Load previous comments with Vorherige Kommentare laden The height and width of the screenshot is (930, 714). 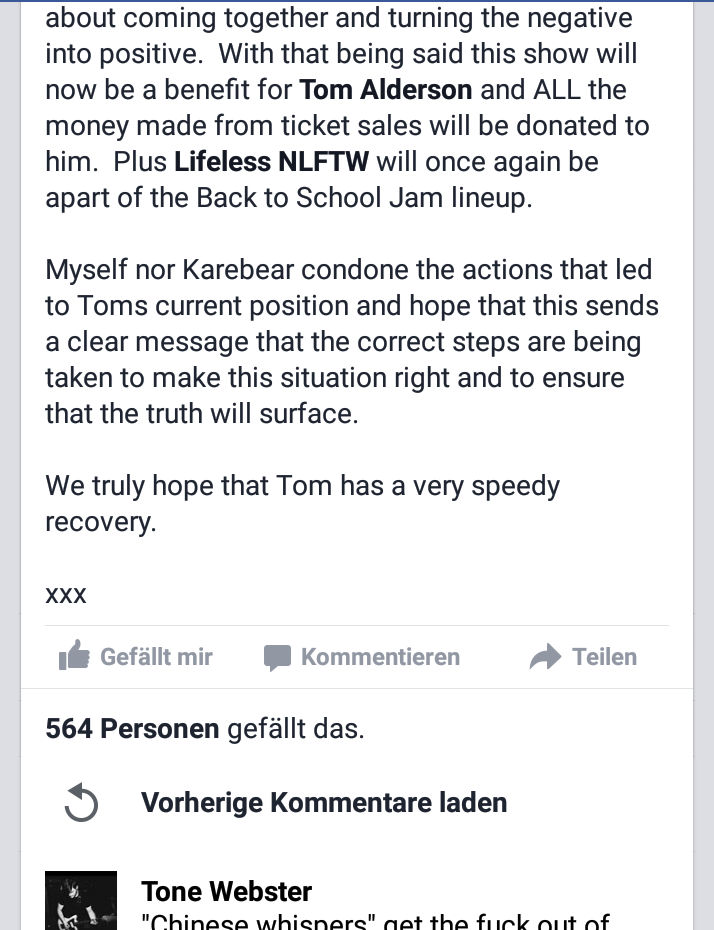323,802
